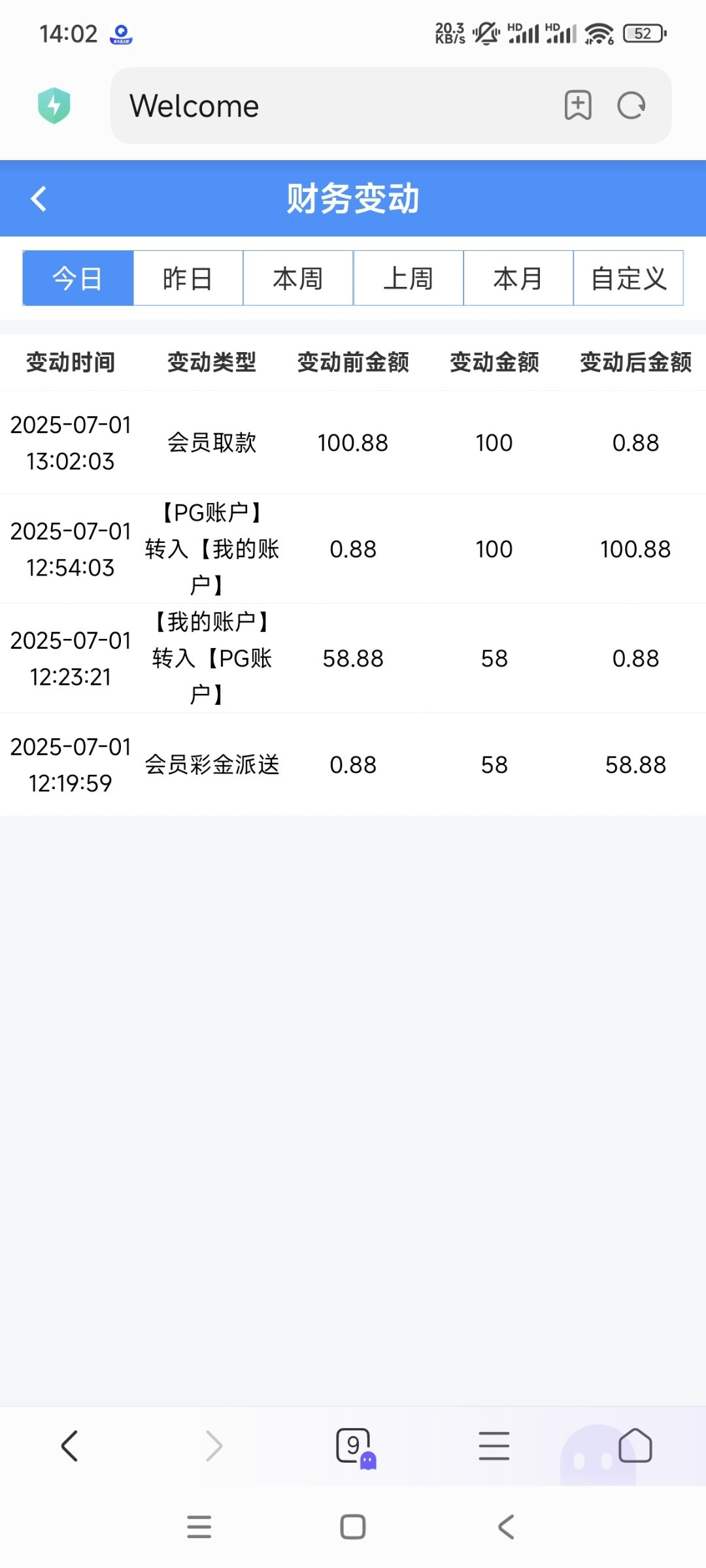Tap the refresh icon in the address bar
The height and width of the screenshot is (1568, 706).
(630, 106)
